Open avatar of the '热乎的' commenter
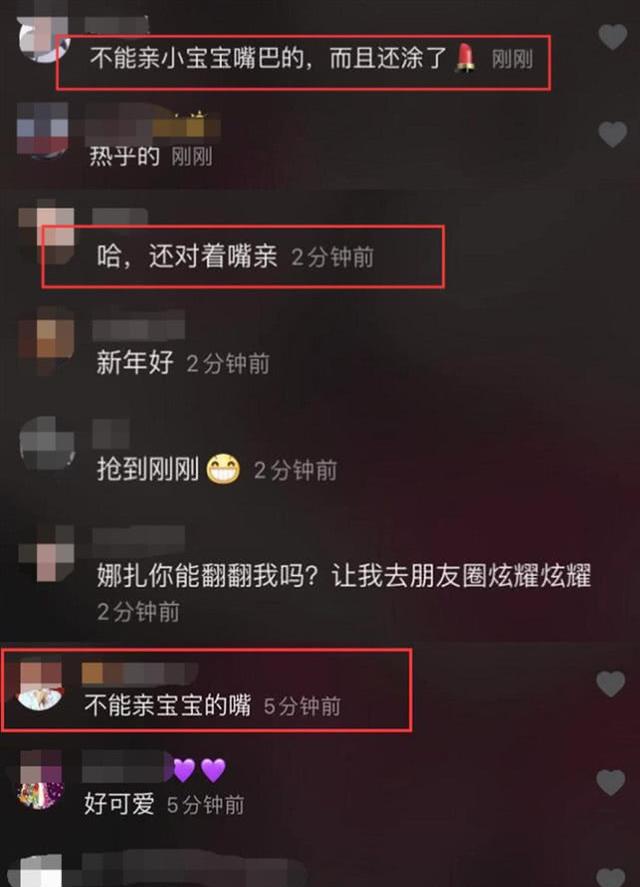The width and height of the screenshot is (640, 887). [42, 130]
